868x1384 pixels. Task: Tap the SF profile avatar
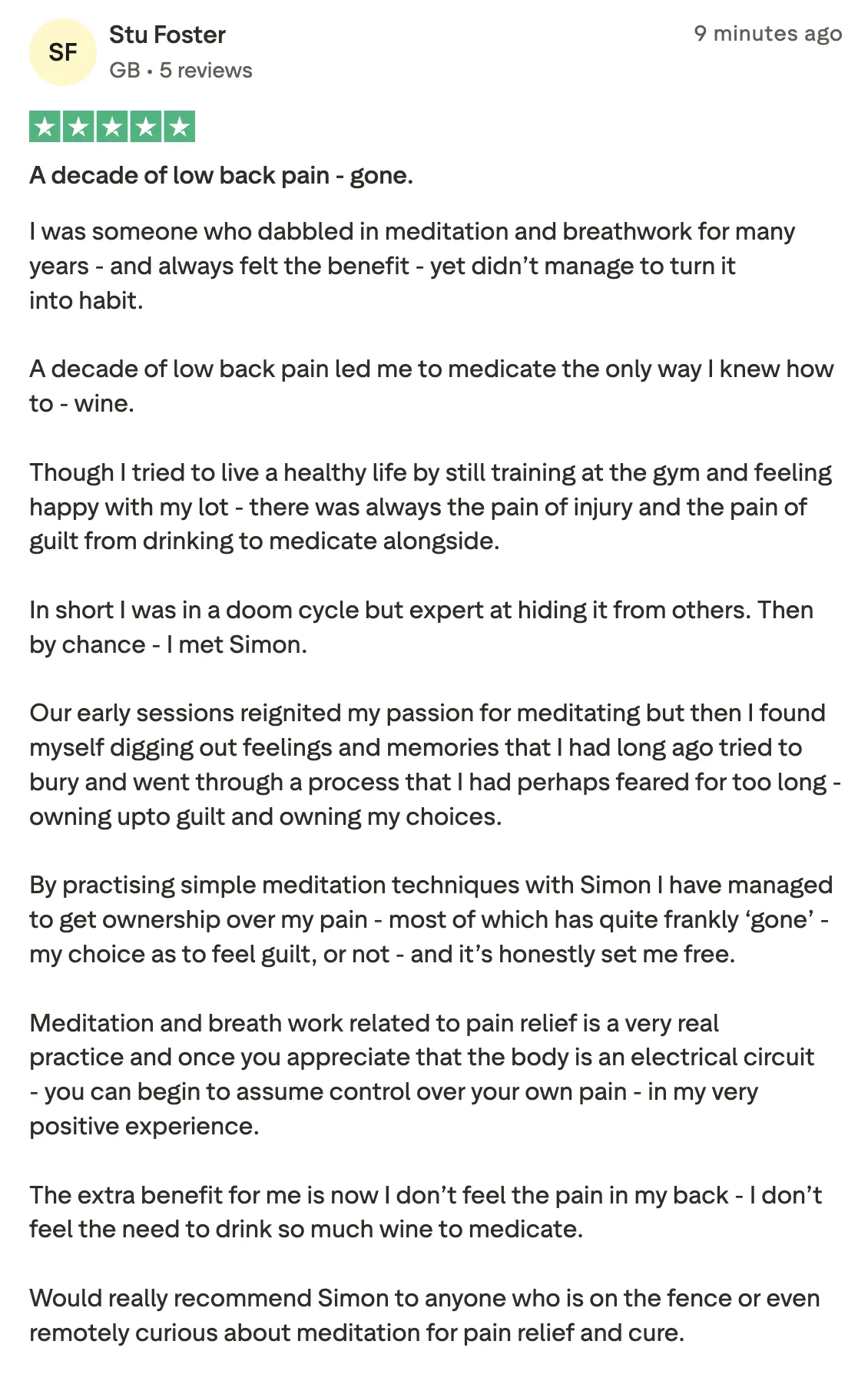click(x=62, y=52)
